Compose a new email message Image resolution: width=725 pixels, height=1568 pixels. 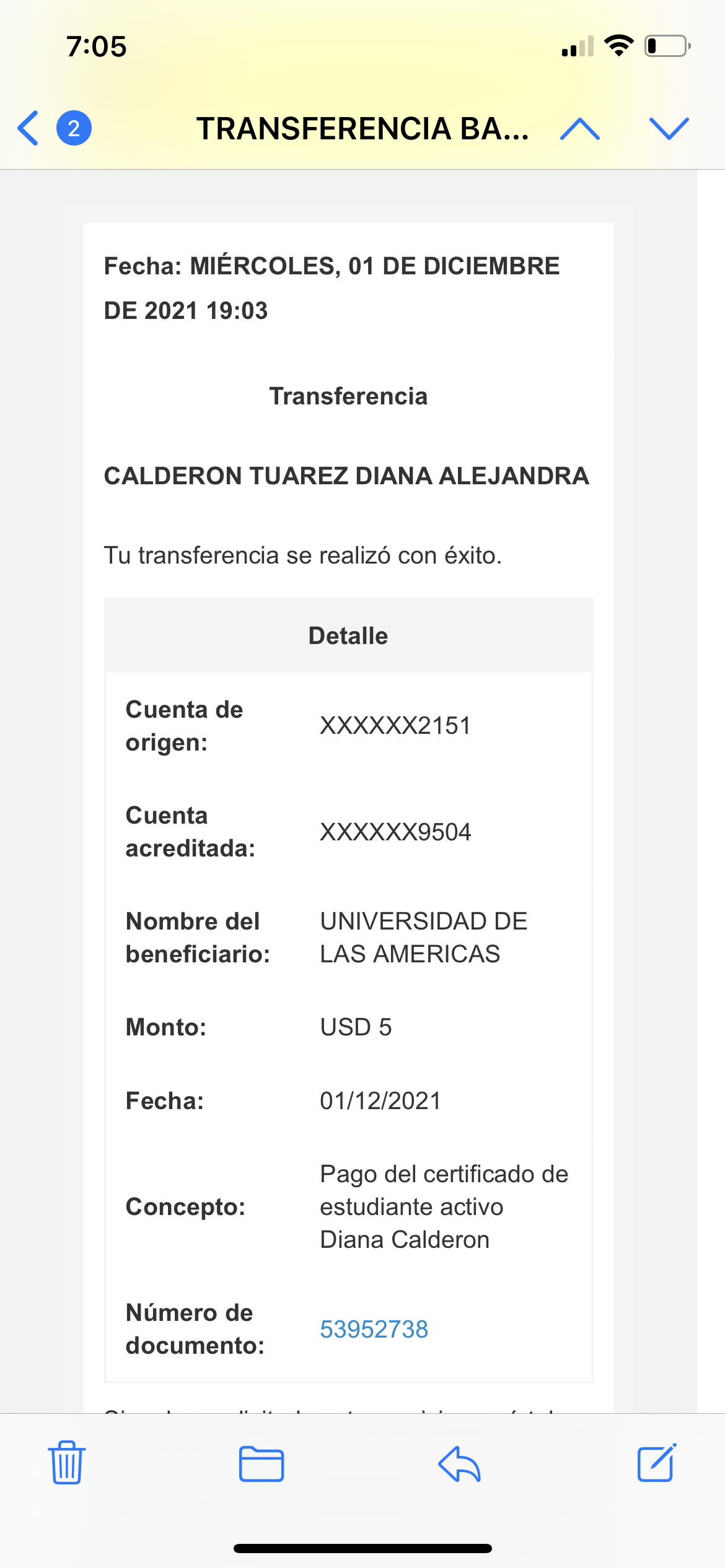656,1463
